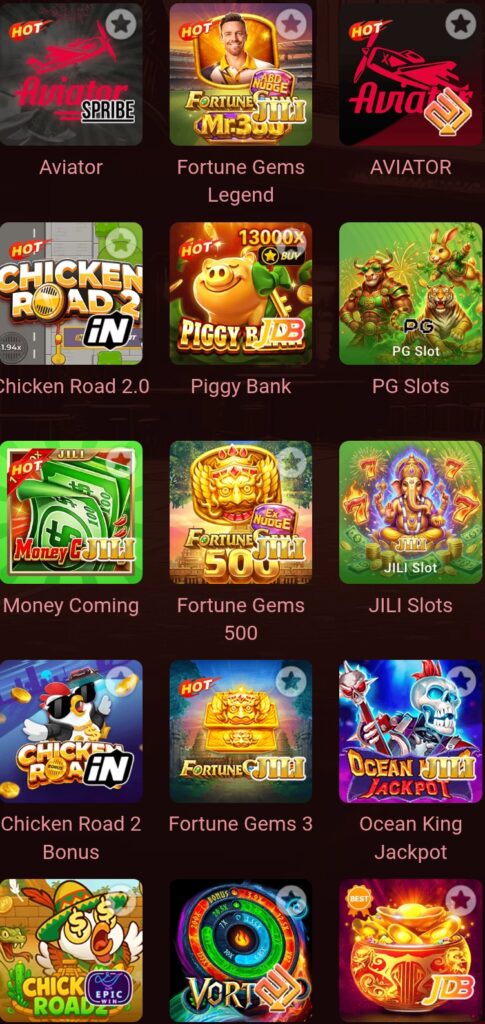Image resolution: width=485 pixels, height=1024 pixels.
Task: Play Chicken Road 2.0
Action: click(x=71, y=293)
